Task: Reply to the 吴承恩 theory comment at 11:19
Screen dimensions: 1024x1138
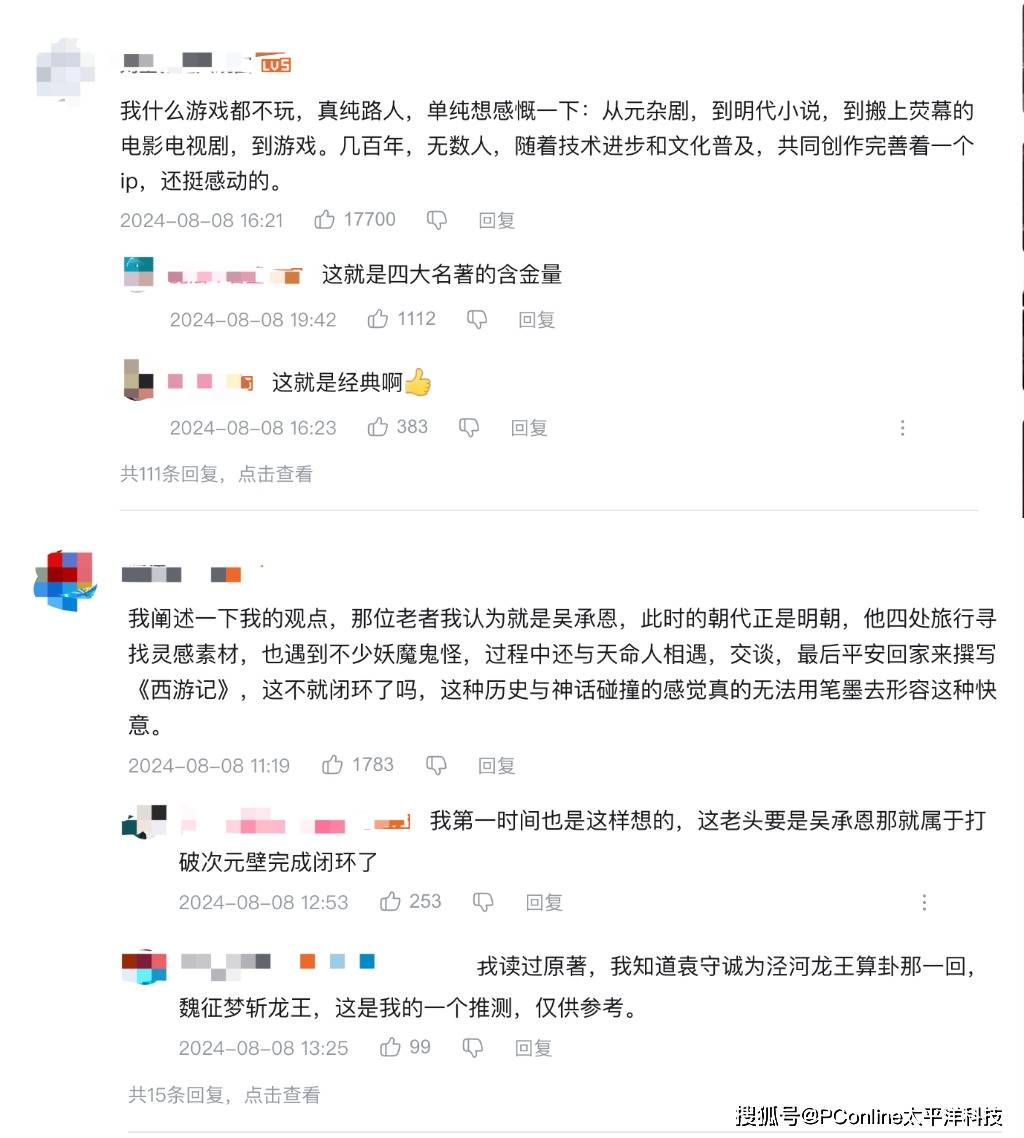Action: pos(496,766)
